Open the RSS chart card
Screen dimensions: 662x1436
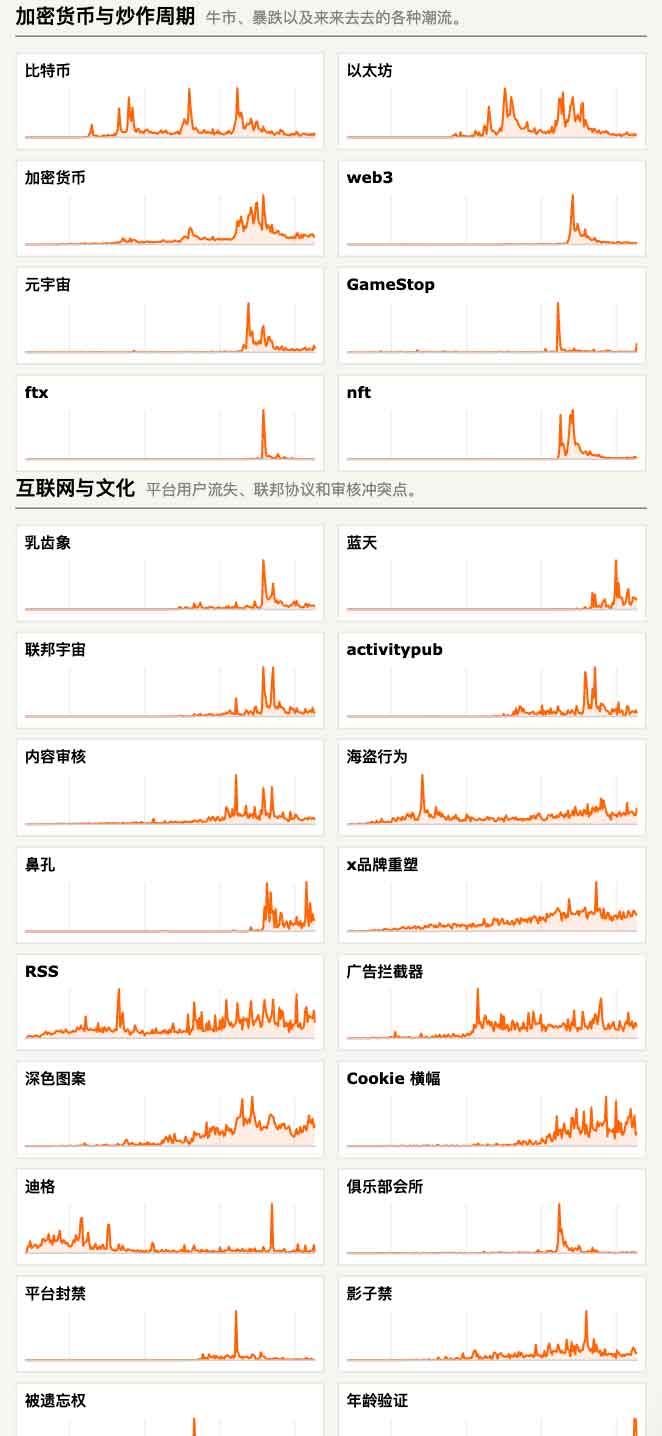(170, 1002)
